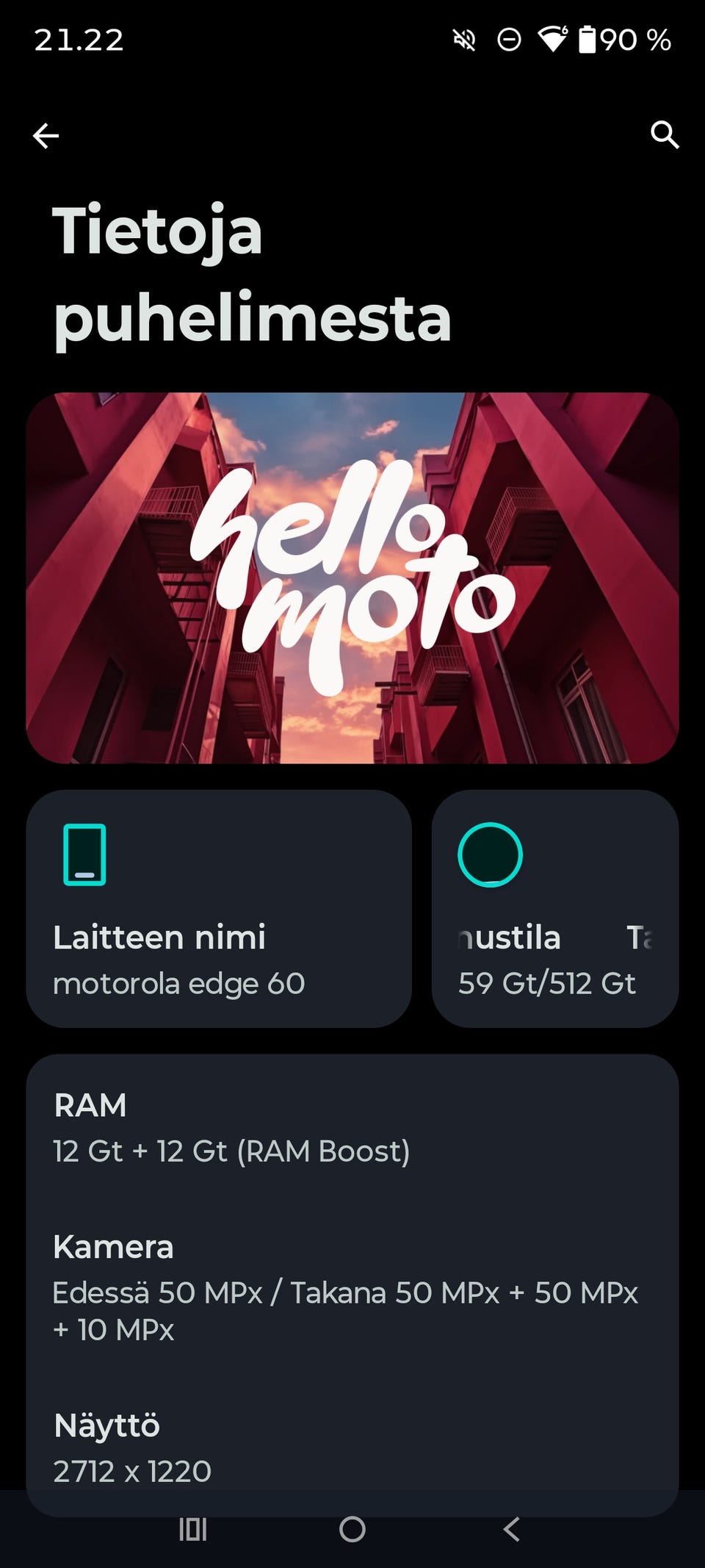This screenshot has width=705, height=1568.
Task: Go to the home screen
Action: pyautogui.click(x=352, y=1530)
